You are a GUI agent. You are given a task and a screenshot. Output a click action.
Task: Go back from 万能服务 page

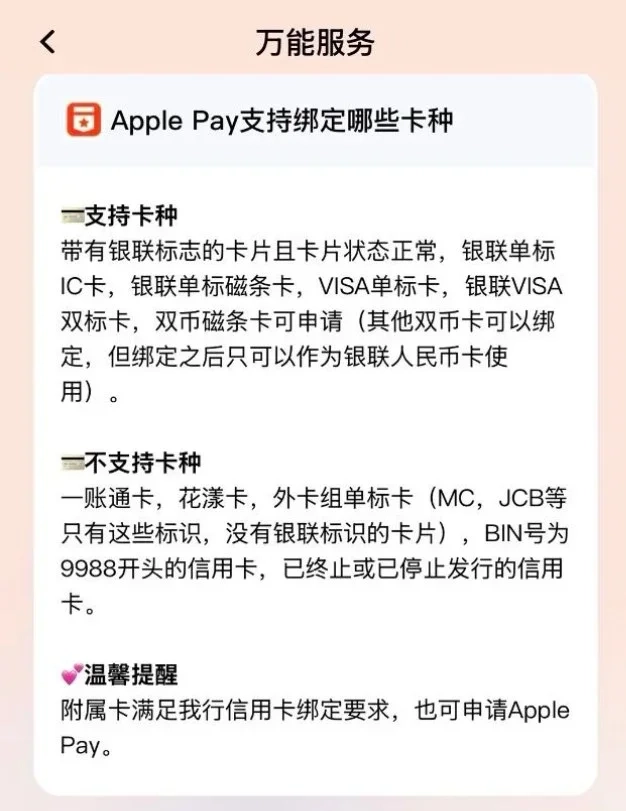tap(47, 42)
